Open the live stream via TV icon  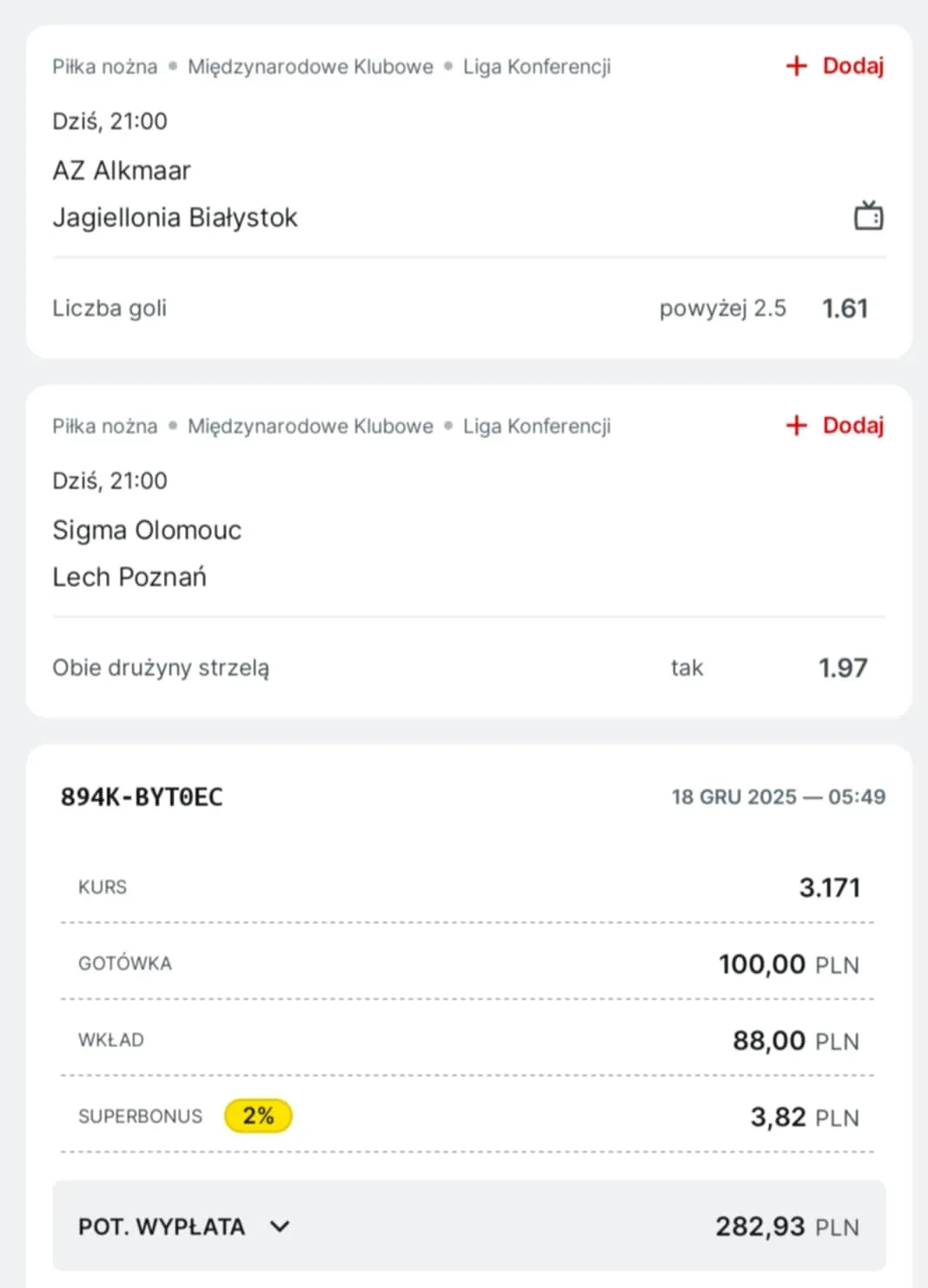pyautogui.click(x=868, y=215)
